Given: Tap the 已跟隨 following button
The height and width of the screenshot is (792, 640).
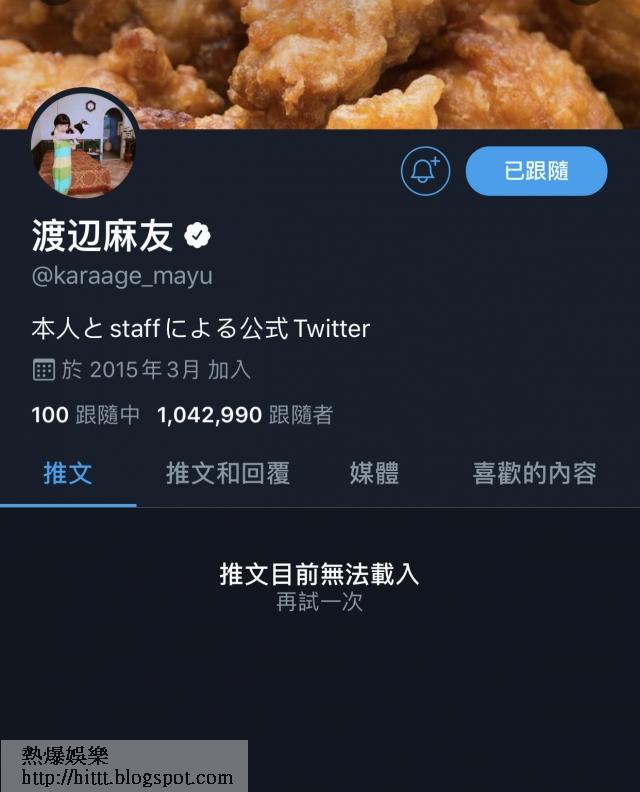Looking at the screenshot, I should click(536, 171).
